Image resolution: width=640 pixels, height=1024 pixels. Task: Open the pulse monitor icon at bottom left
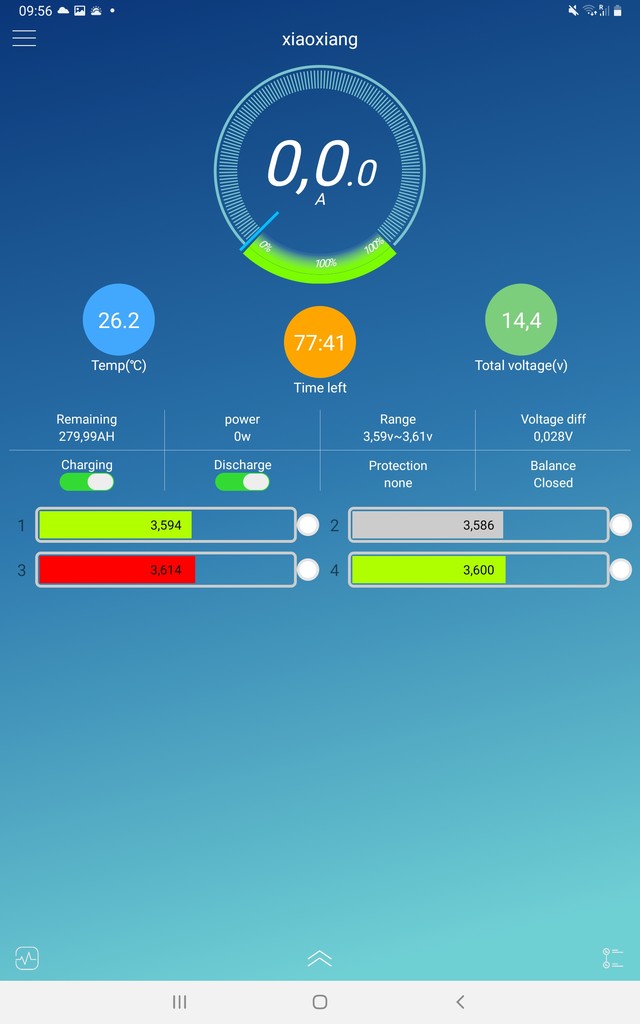point(27,958)
